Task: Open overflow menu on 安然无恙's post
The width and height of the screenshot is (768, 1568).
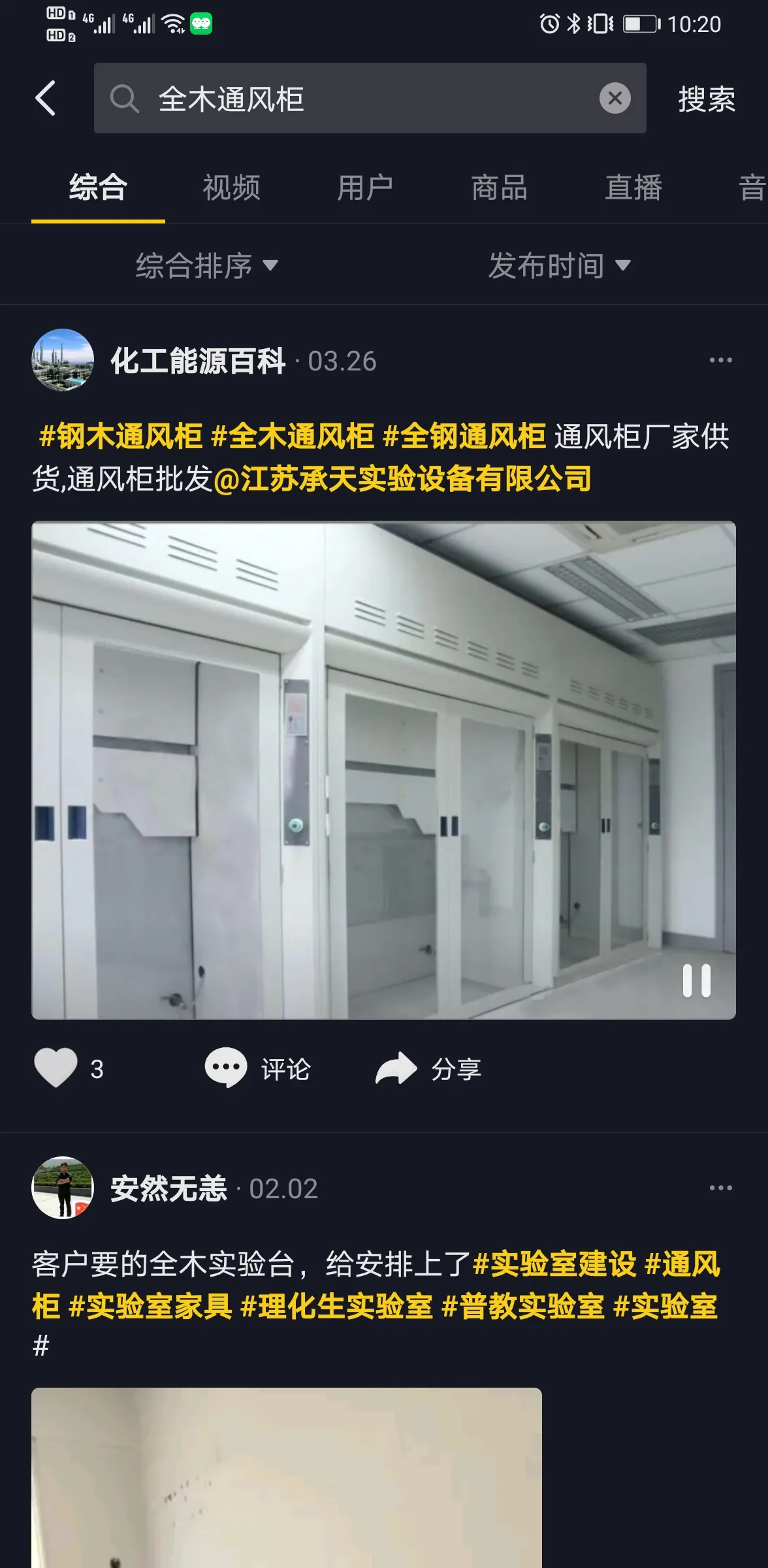Action: pos(720,1188)
